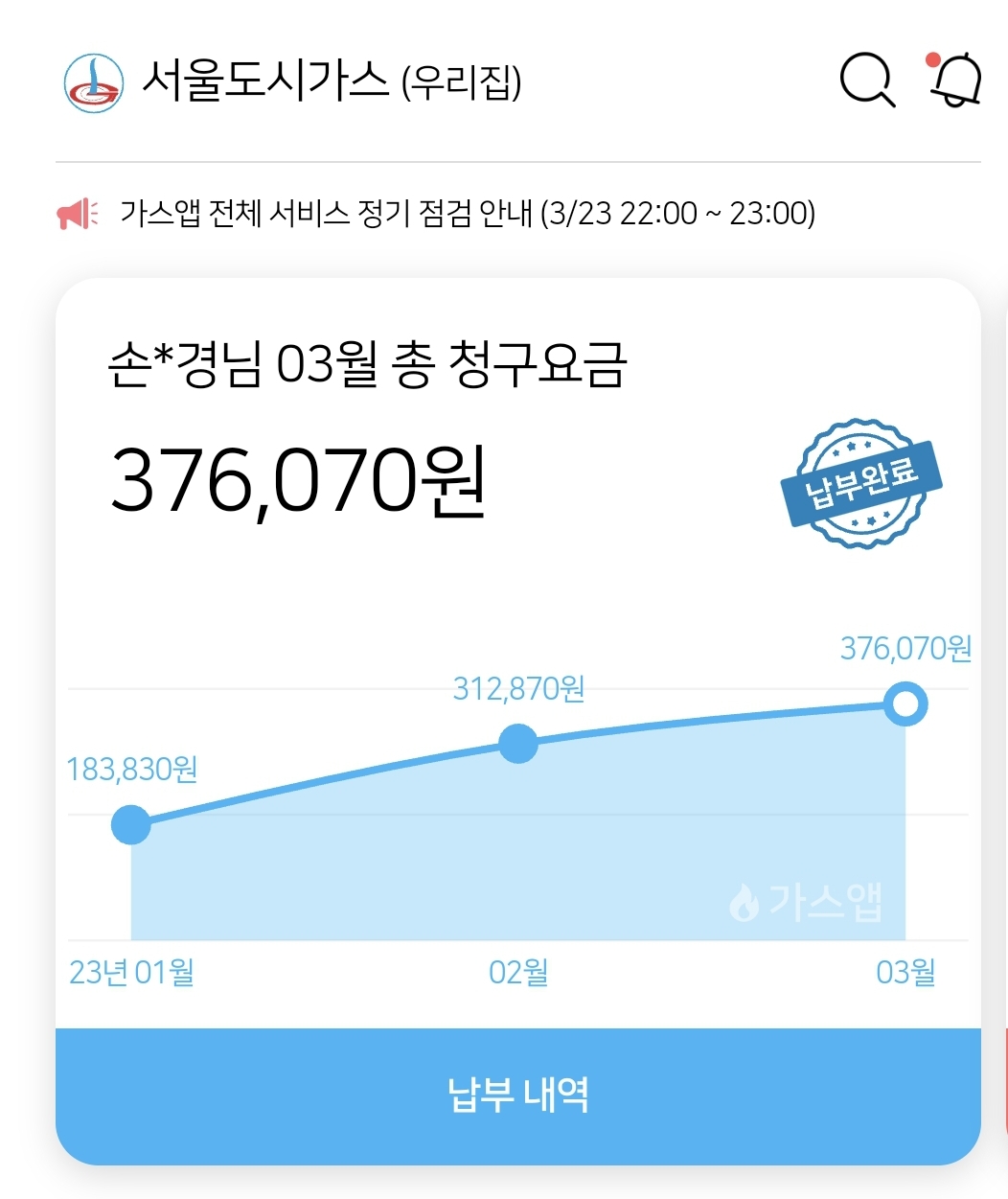The width and height of the screenshot is (1008, 1199).
Task: Select the 02월 point on the chart
Action: click(518, 744)
